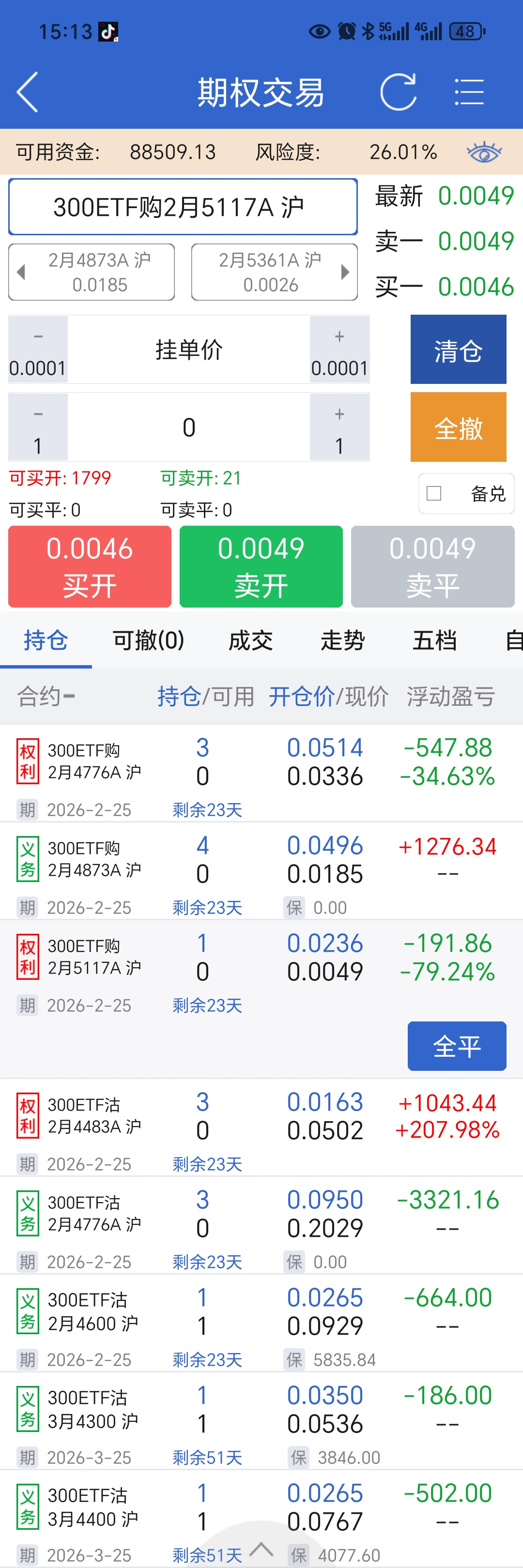Open contract selector 300ETF购2月5117A
The height and width of the screenshot is (1568, 523).
(x=183, y=207)
